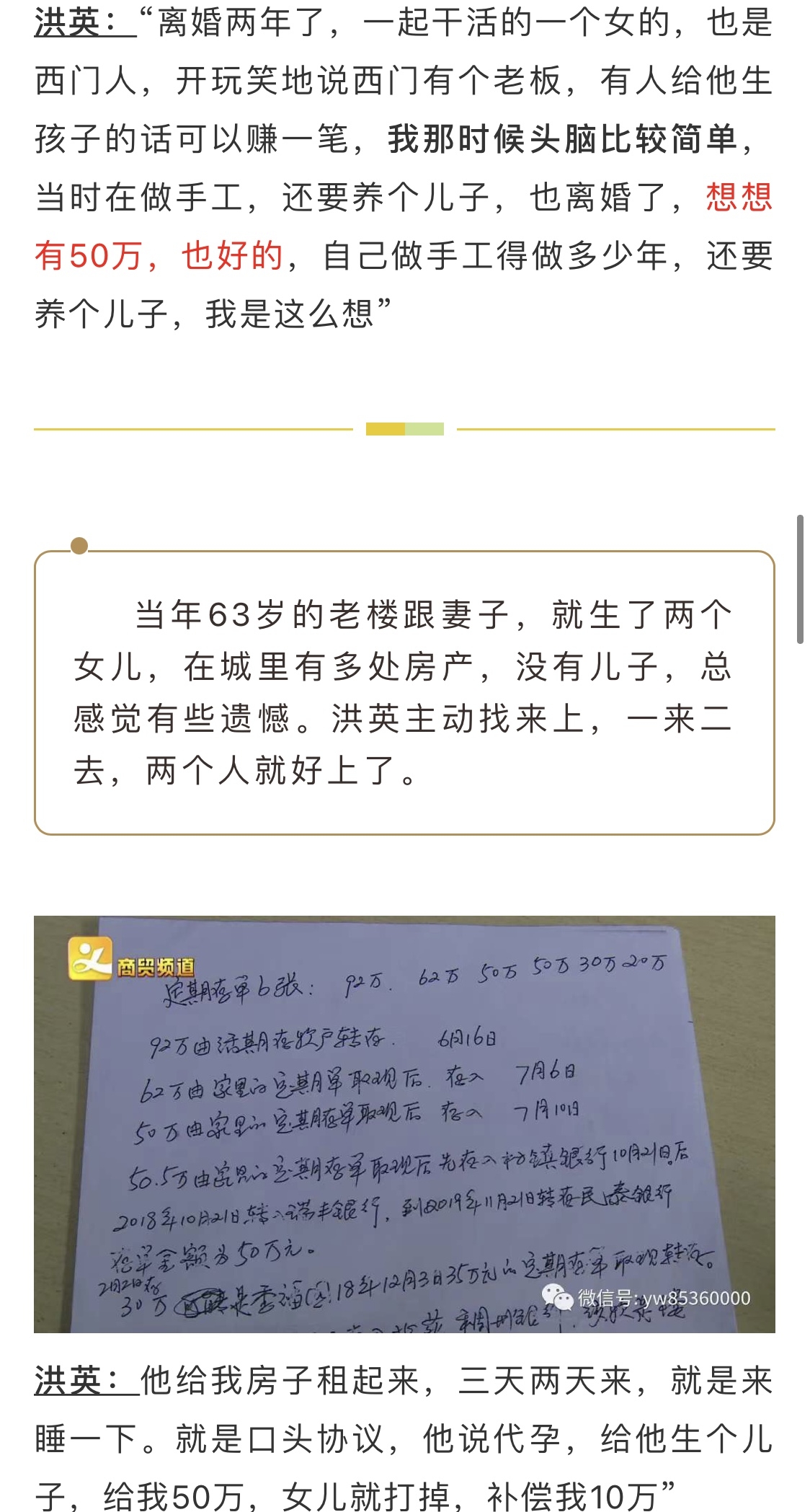
Task: Open the handwritten deposit note photo
Action: (x=404, y=1123)
